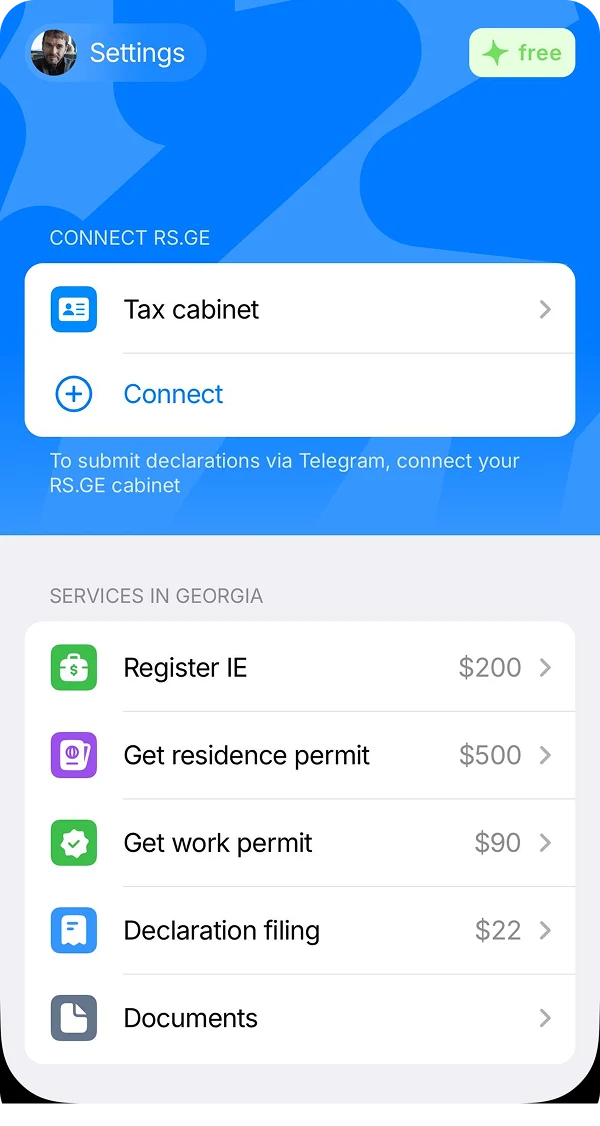600x1126 pixels.
Task: Connect your RS.GE cabinet
Action: click(173, 394)
